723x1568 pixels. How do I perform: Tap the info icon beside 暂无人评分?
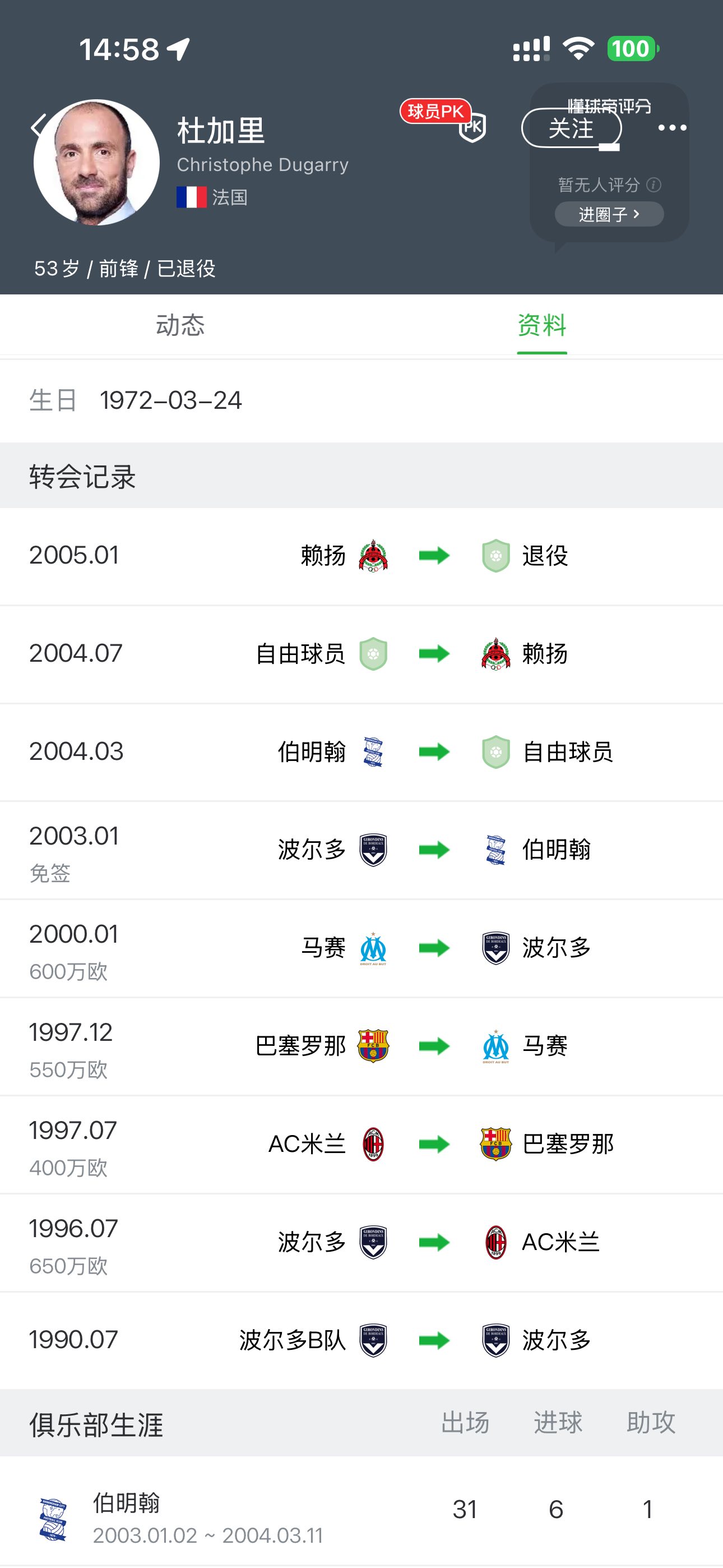654,185
